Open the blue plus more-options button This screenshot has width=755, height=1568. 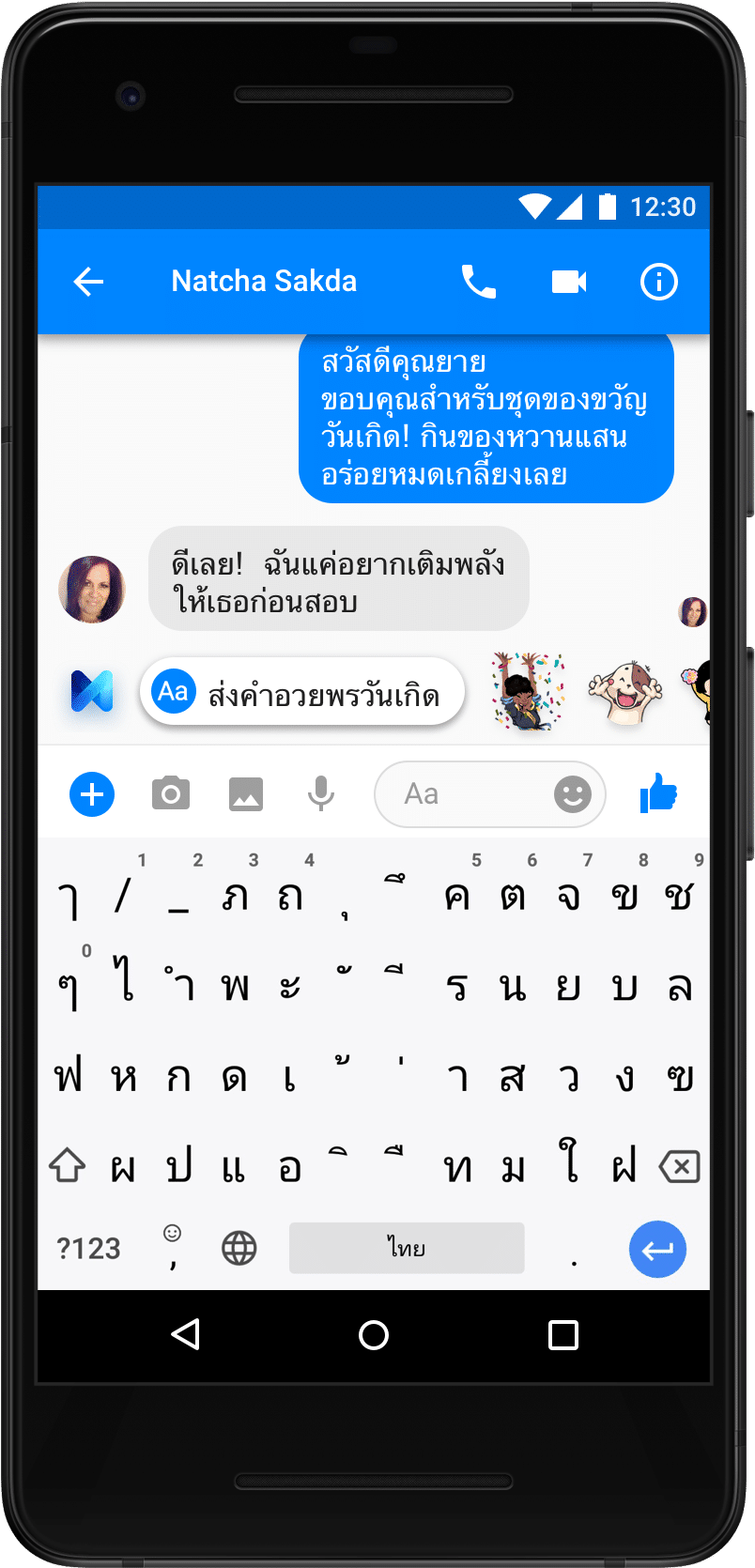click(x=92, y=795)
